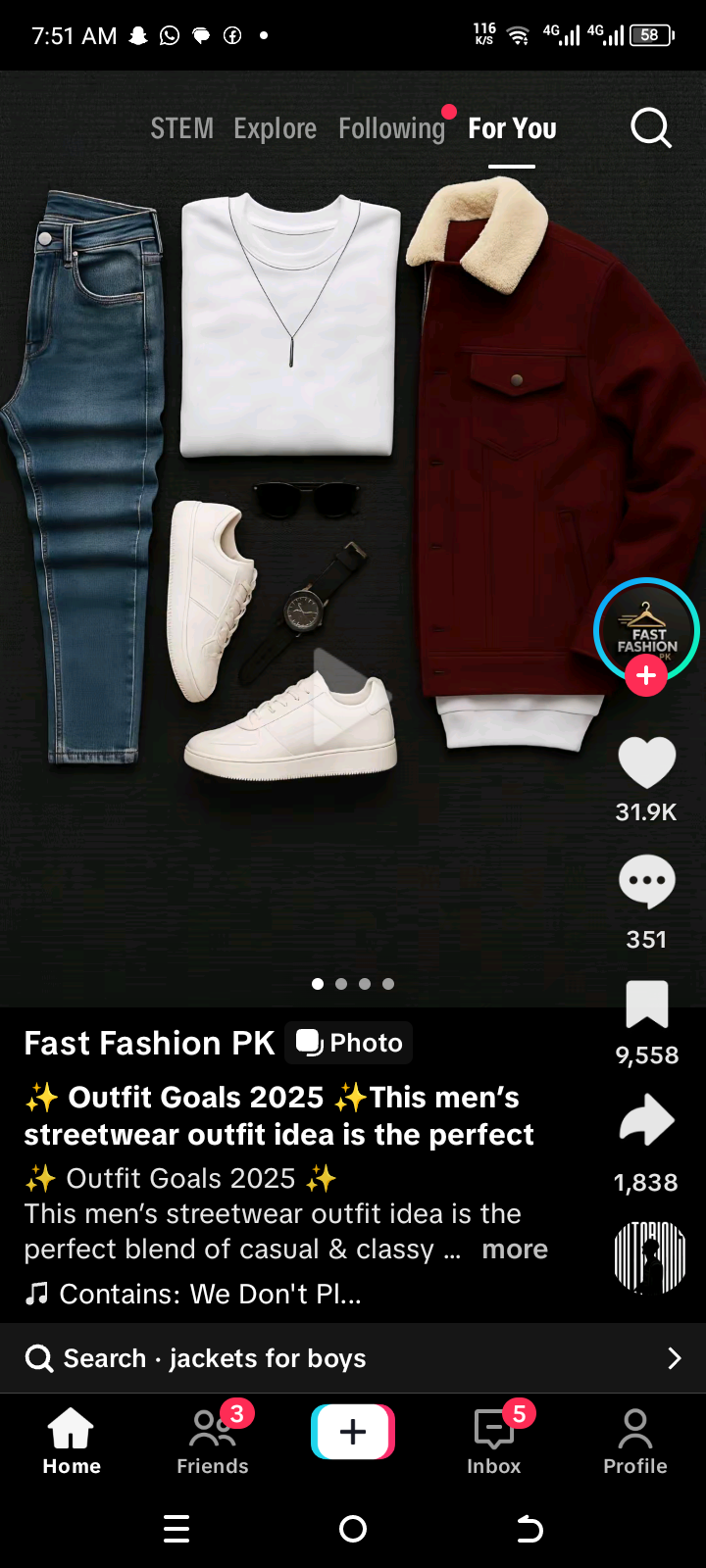Image resolution: width=706 pixels, height=1568 pixels.
Task: Tap the Fast Fashion PK username
Action: click(149, 1043)
